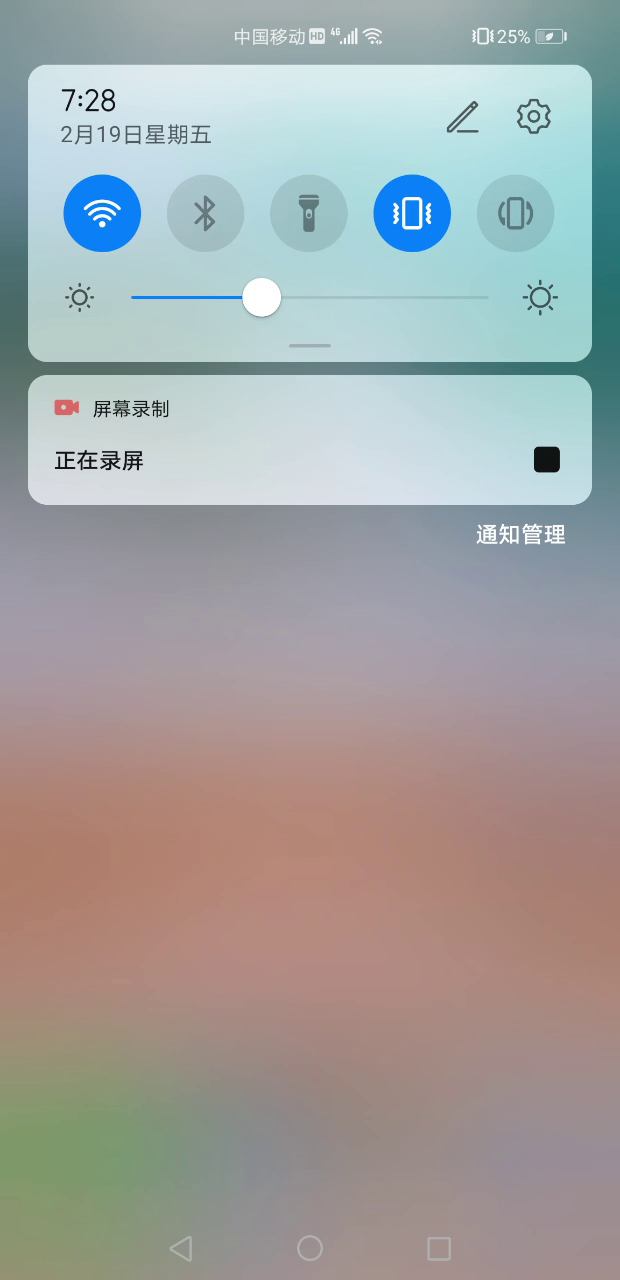Image resolution: width=620 pixels, height=1280 pixels.
Task: Turn off the Wi-Fi toggle
Action: pyautogui.click(x=102, y=213)
